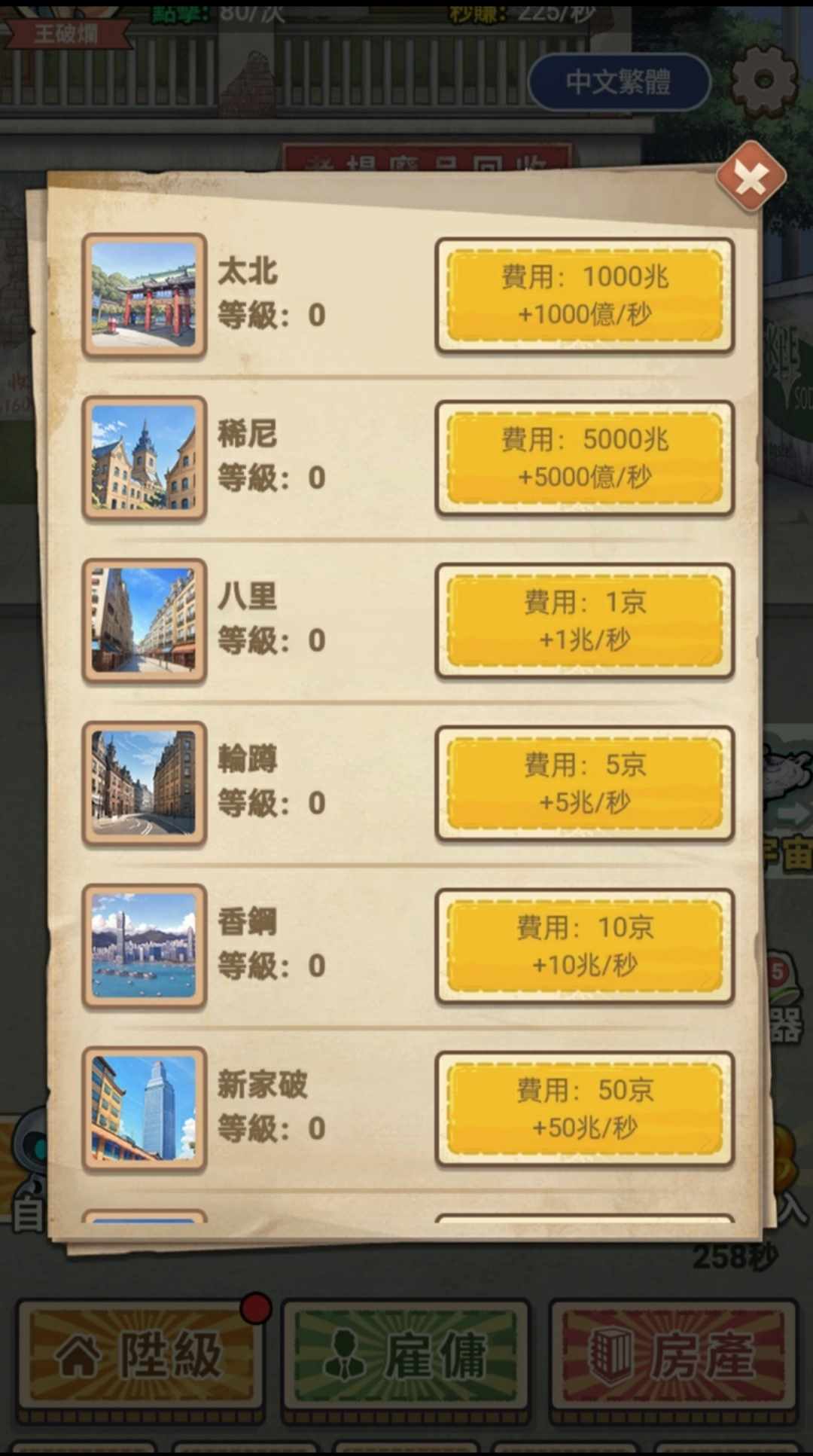Open the 房產 real estate tab
813x1456 pixels.
coord(673,1355)
